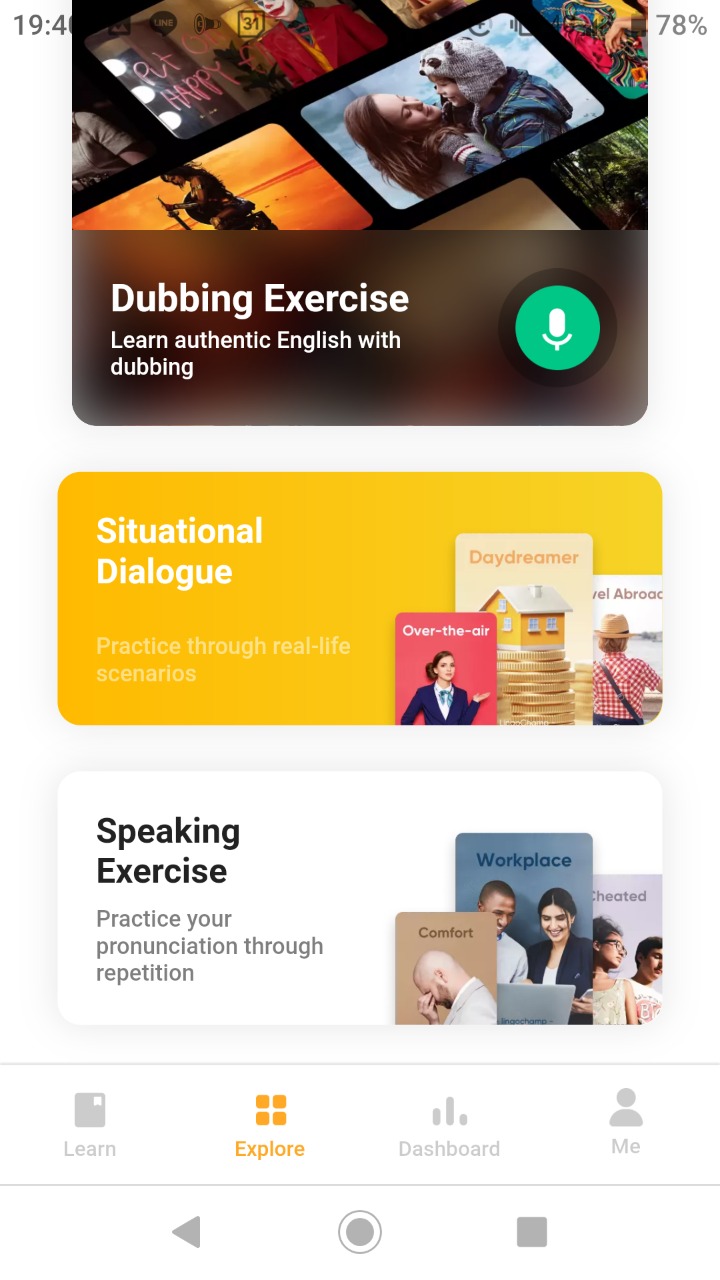720x1280 pixels.
Task: Go to the home screen
Action: (x=360, y=1232)
